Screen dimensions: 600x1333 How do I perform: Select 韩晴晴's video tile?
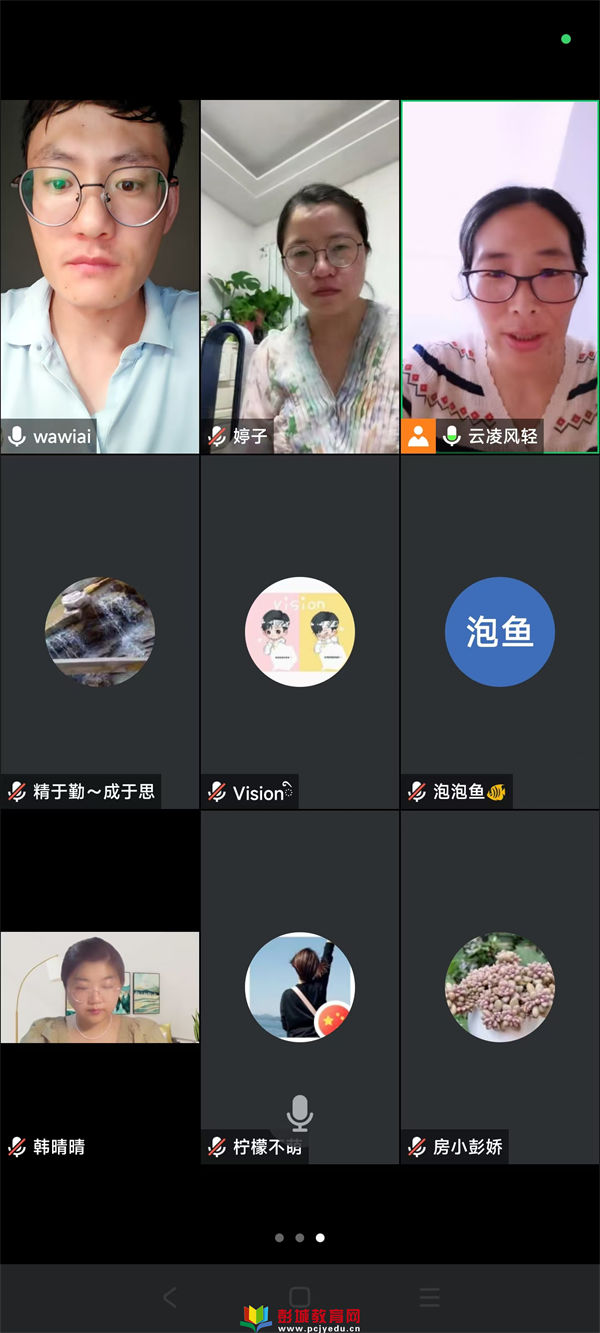click(99, 987)
